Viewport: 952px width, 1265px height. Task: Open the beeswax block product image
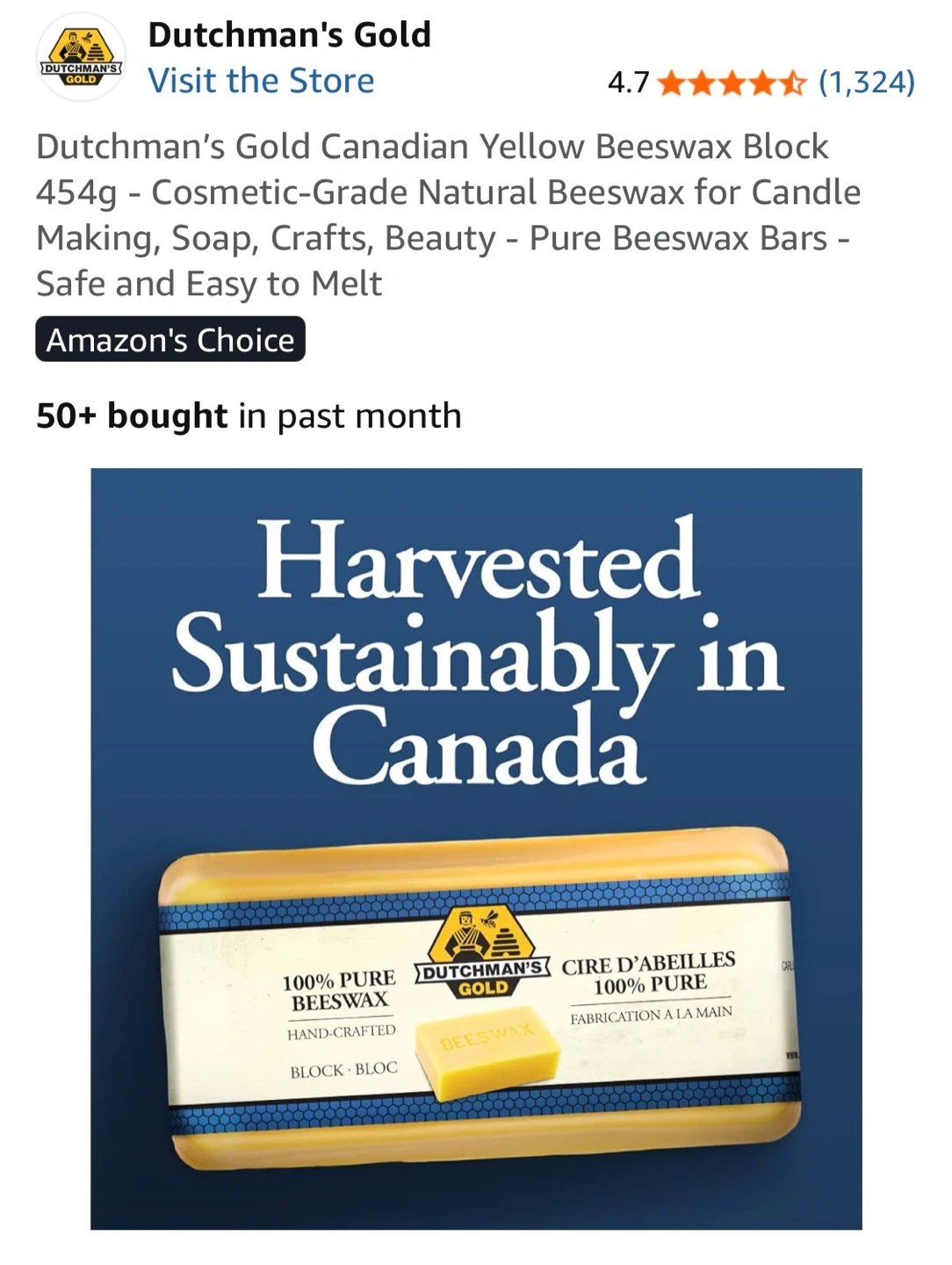(476, 848)
